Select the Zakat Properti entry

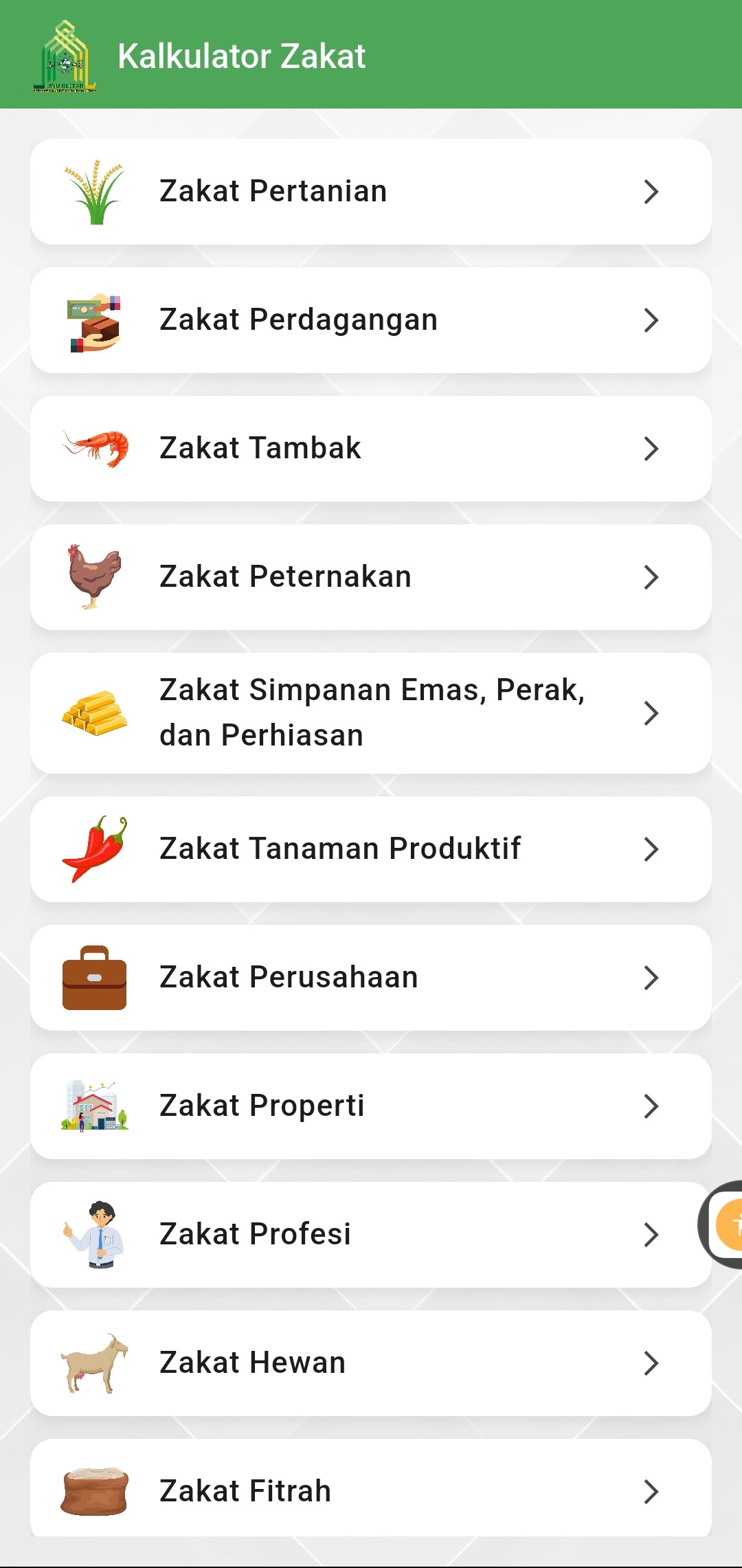tap(371, 1106)
